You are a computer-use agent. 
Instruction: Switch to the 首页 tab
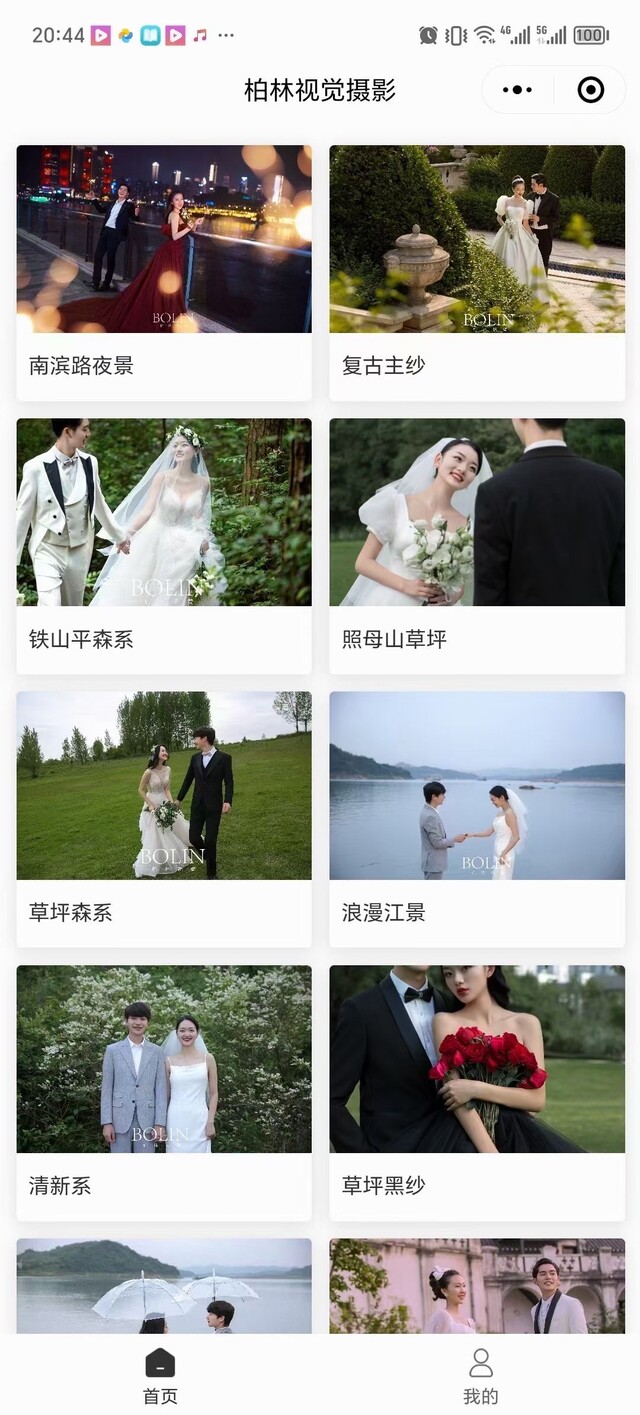tap(160, 1375)
